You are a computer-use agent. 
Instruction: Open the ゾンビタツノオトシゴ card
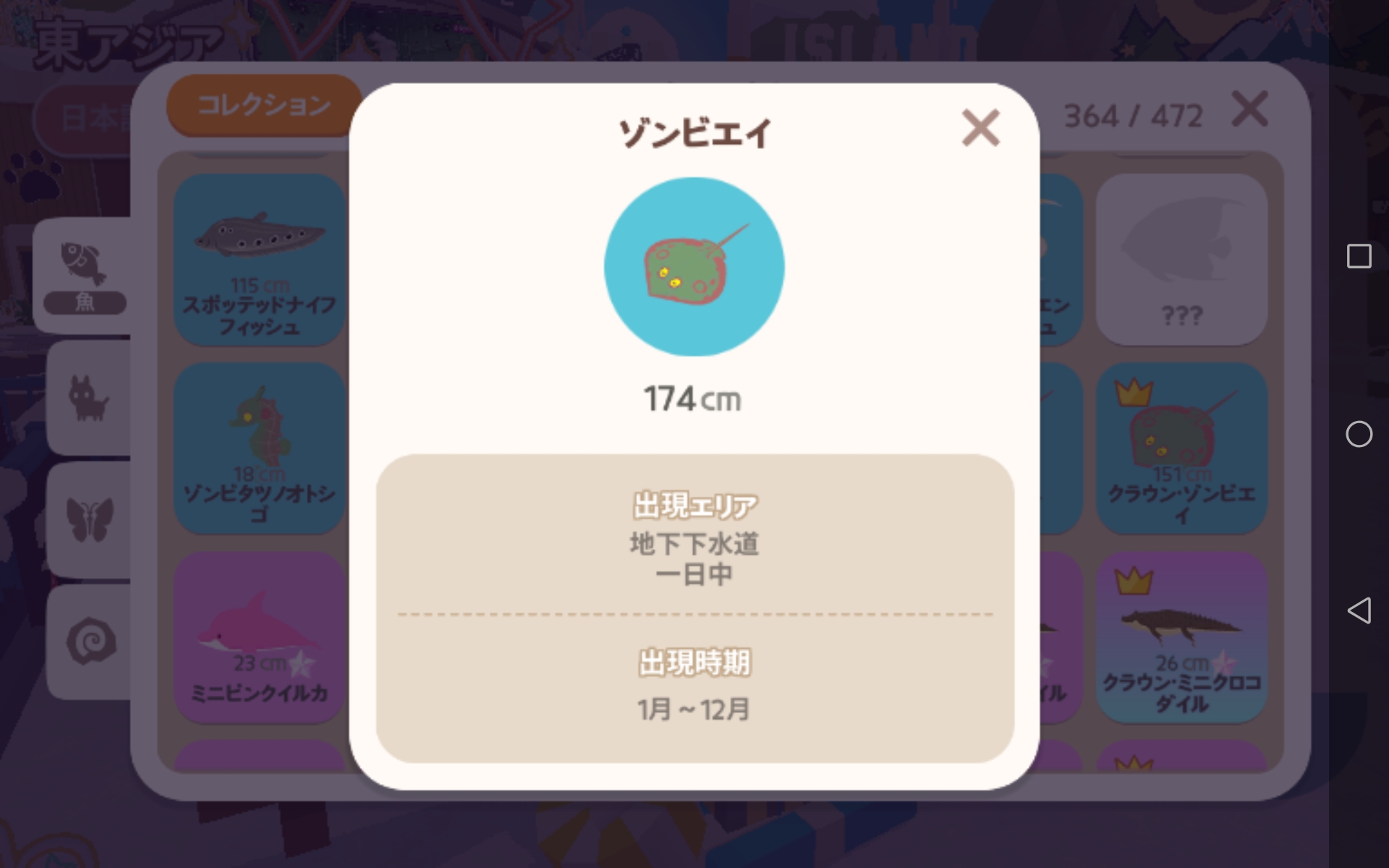coord(259,448)
